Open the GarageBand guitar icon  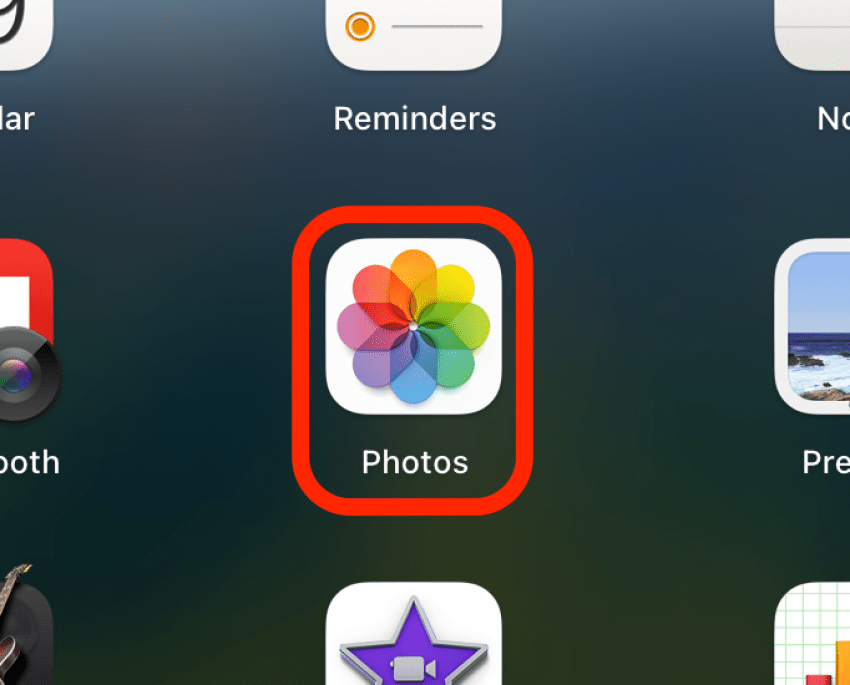(22, 630)
